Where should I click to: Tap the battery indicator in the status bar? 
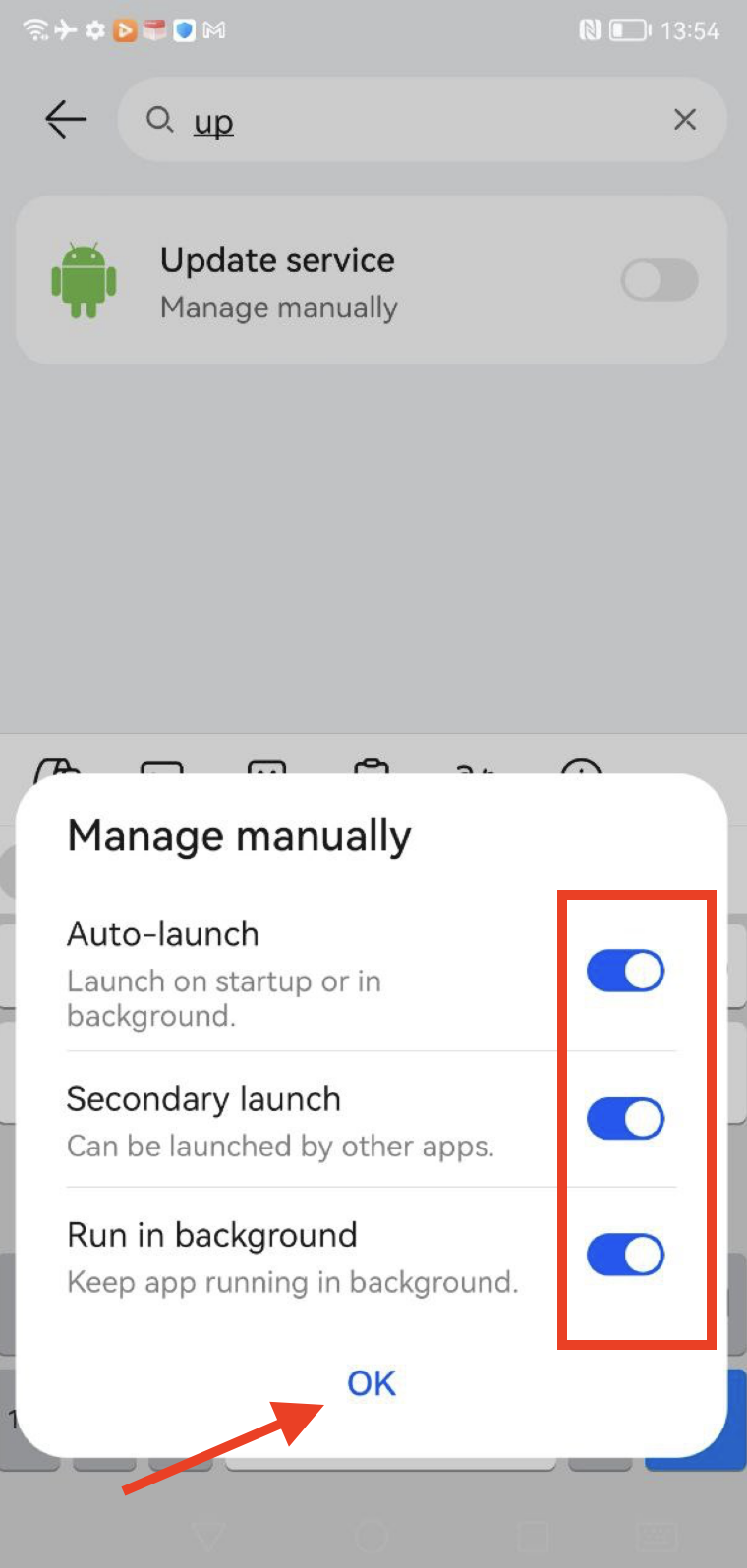[630, 29]
